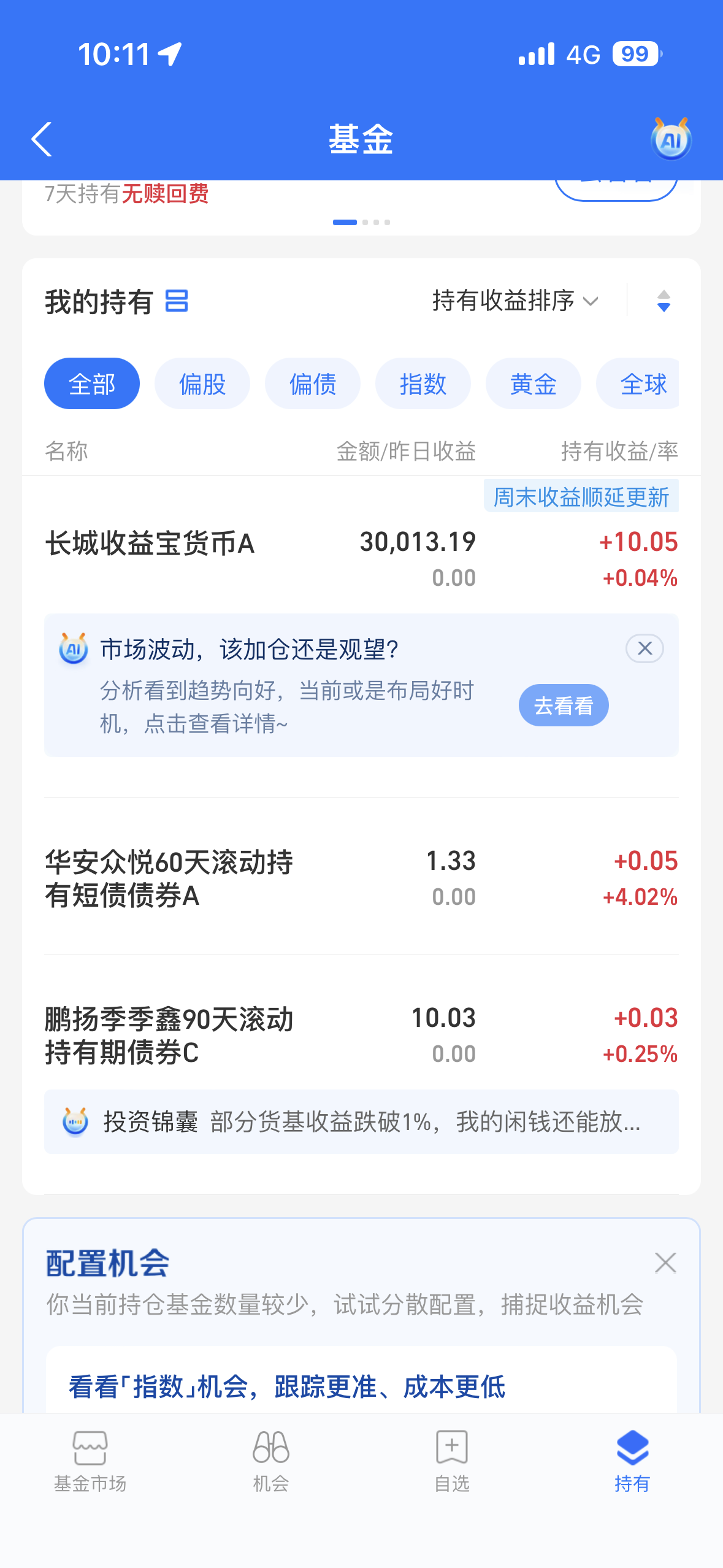Toggle the 偏股 fund filter
The height and width of the screenshot is (1568, 723).
(x=202, y=383)
